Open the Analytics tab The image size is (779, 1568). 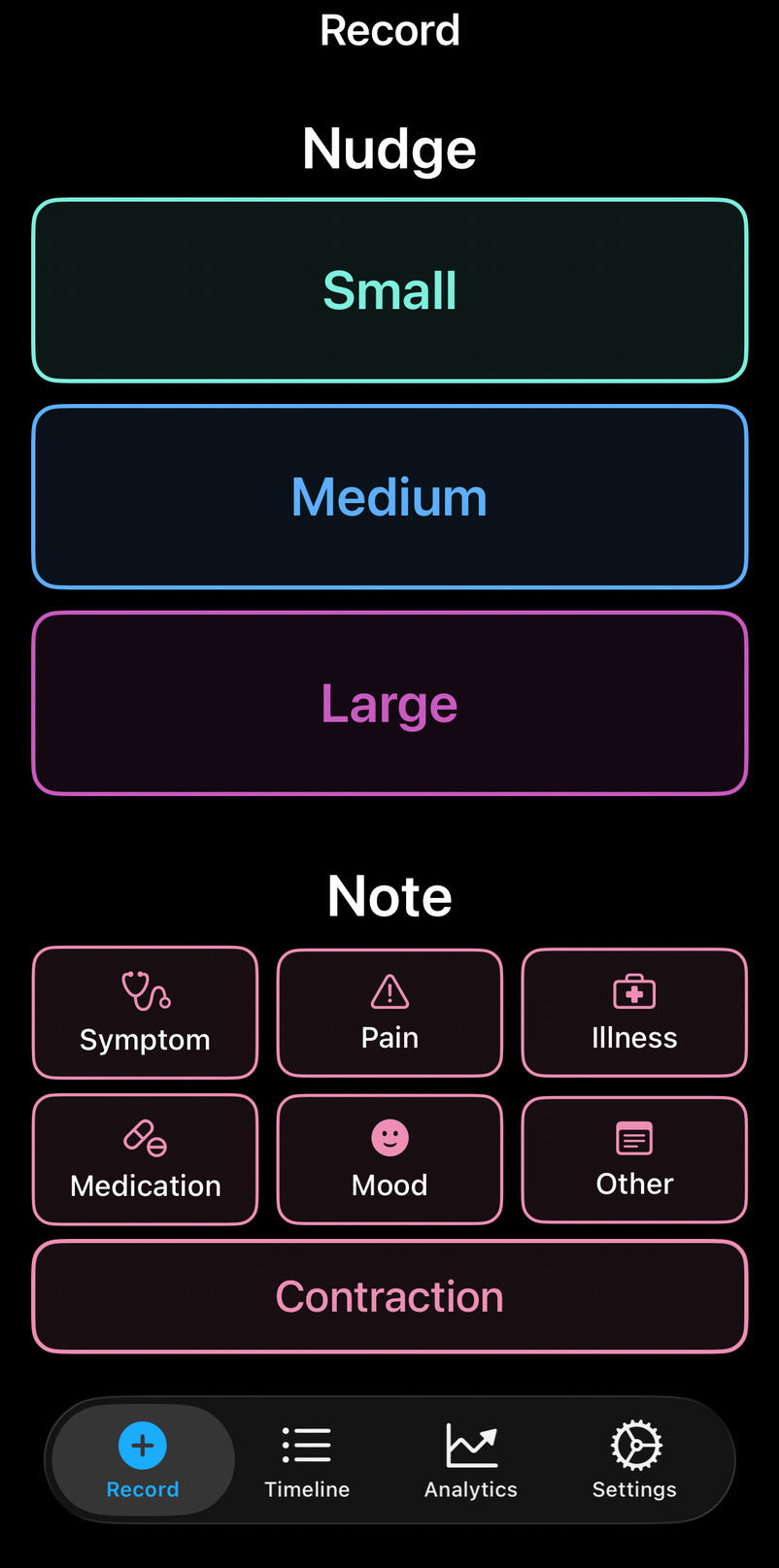[471, 1460]
